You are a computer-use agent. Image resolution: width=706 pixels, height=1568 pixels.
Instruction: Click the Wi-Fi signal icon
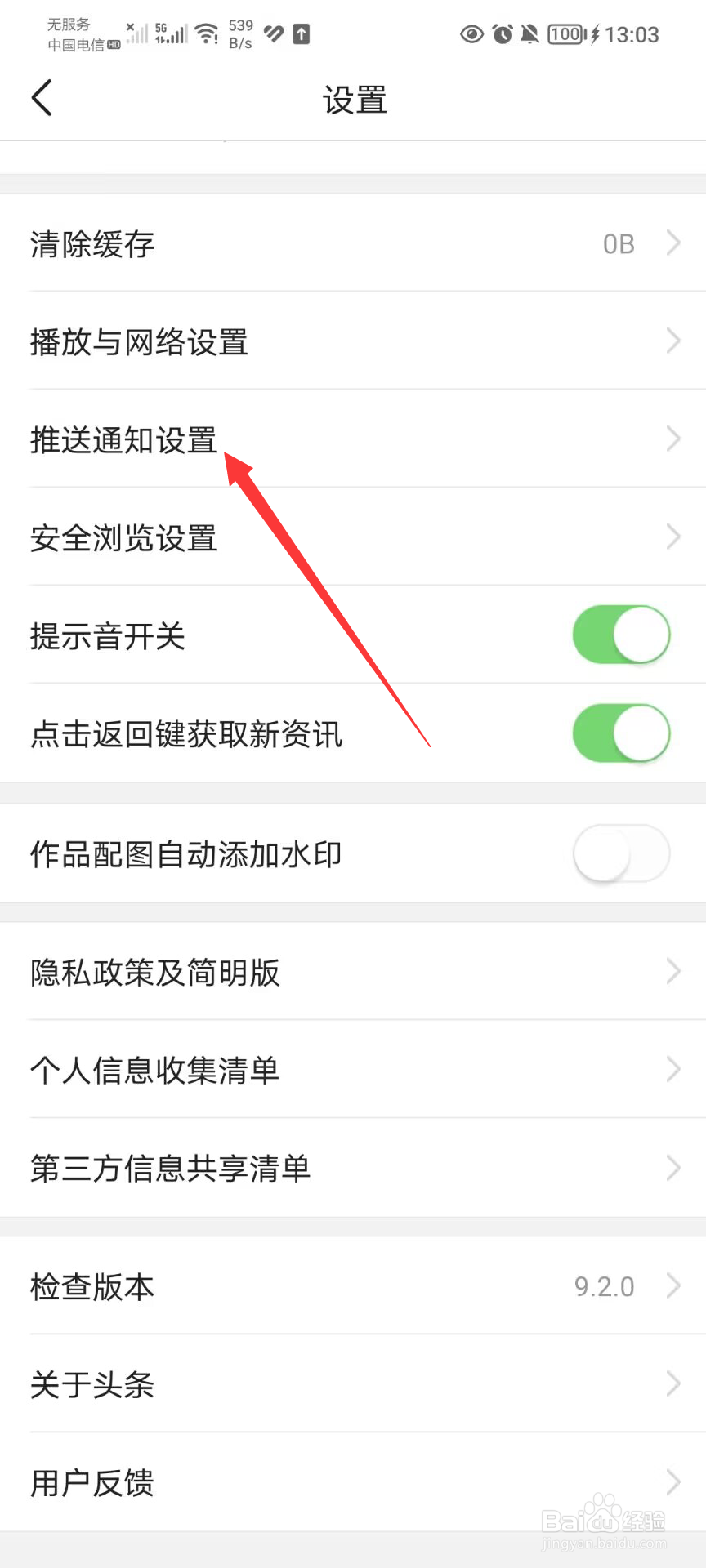(x=205, y=33)
